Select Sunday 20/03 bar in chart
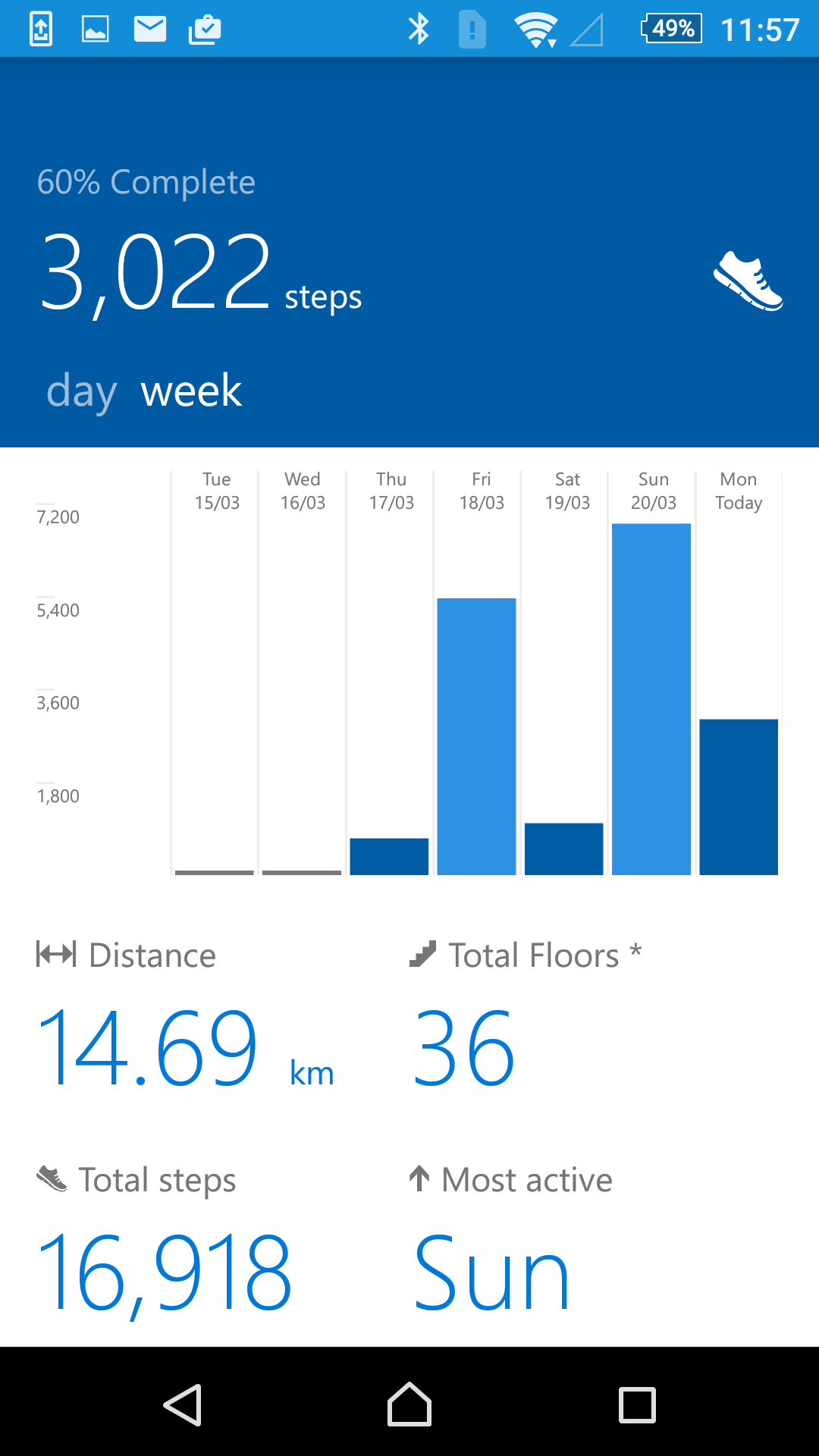 651,698
